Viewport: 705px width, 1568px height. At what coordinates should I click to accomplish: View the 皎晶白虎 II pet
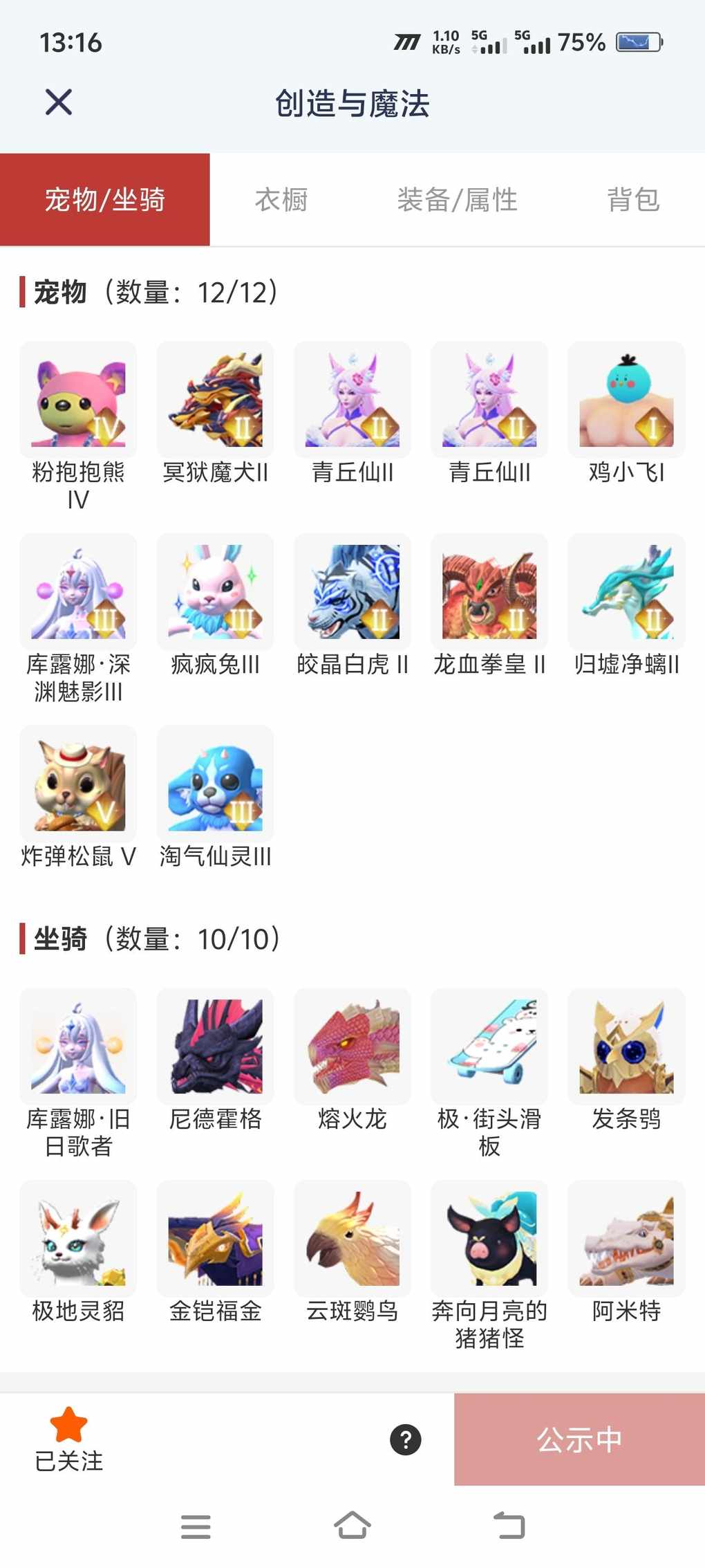coord(352,592)
